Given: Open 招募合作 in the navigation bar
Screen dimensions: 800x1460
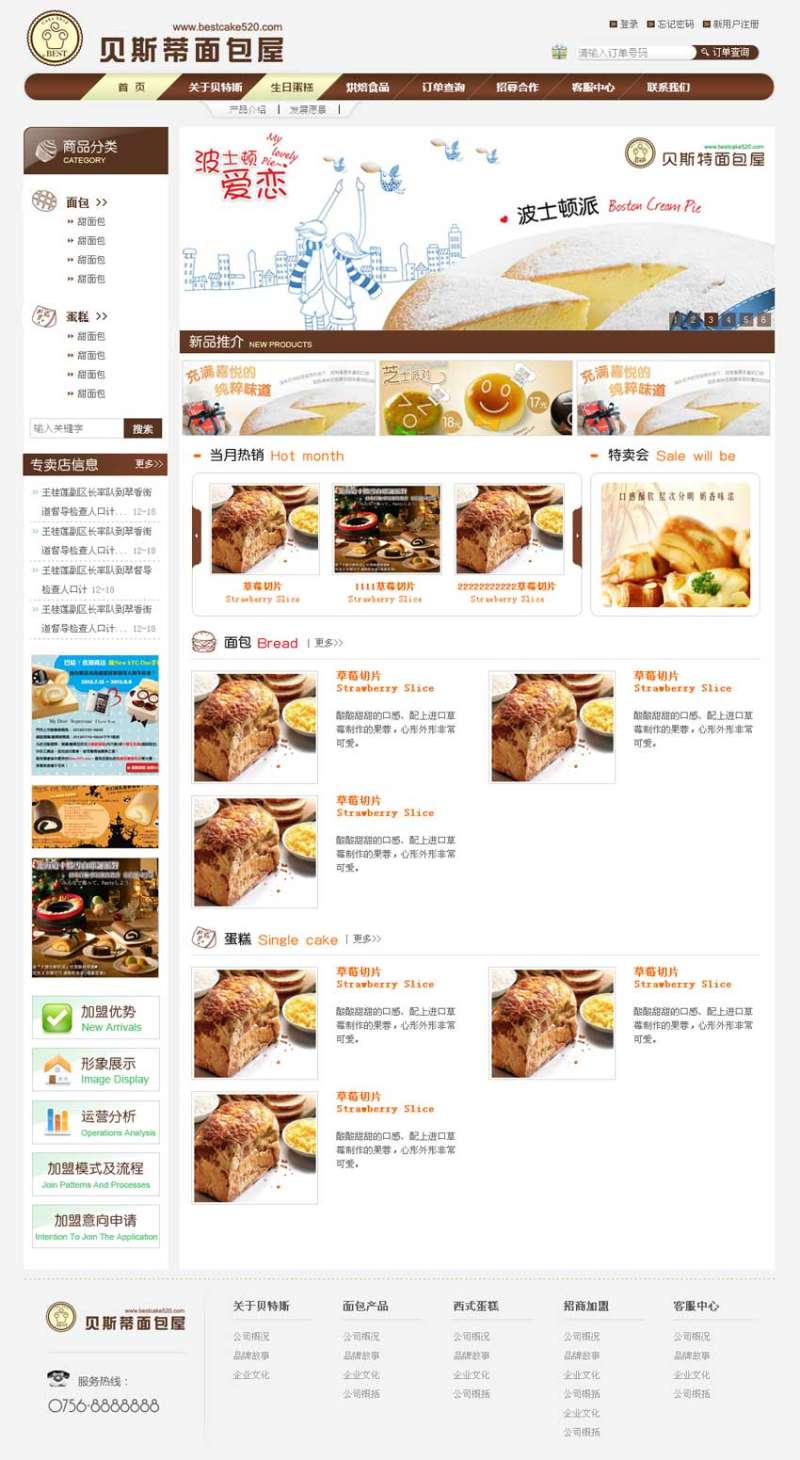Looking at the screenshot, I should coord(517,88).
